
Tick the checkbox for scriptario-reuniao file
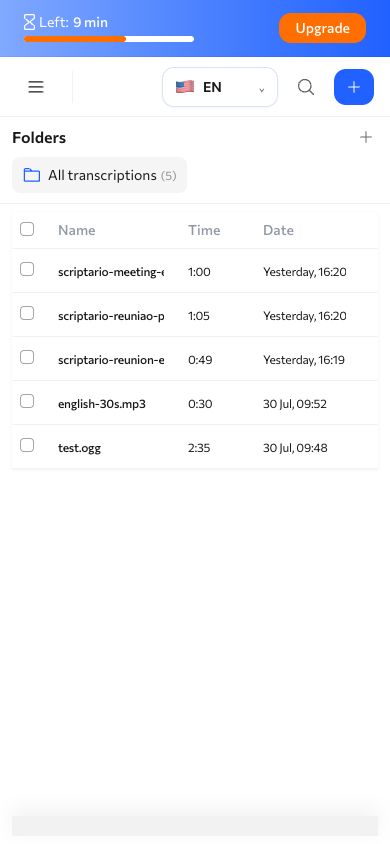[x=27, y=313]
